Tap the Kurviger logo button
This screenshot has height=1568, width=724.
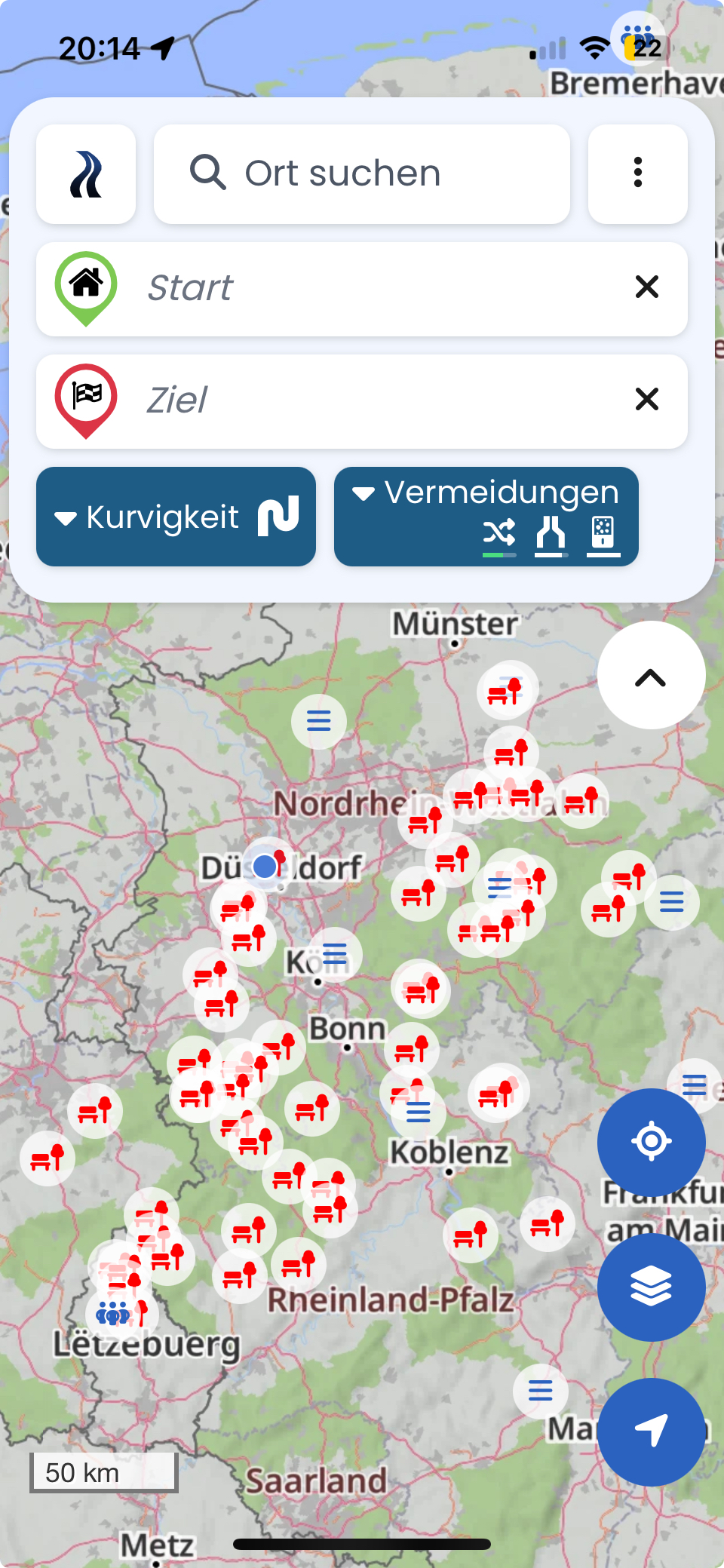86,174
